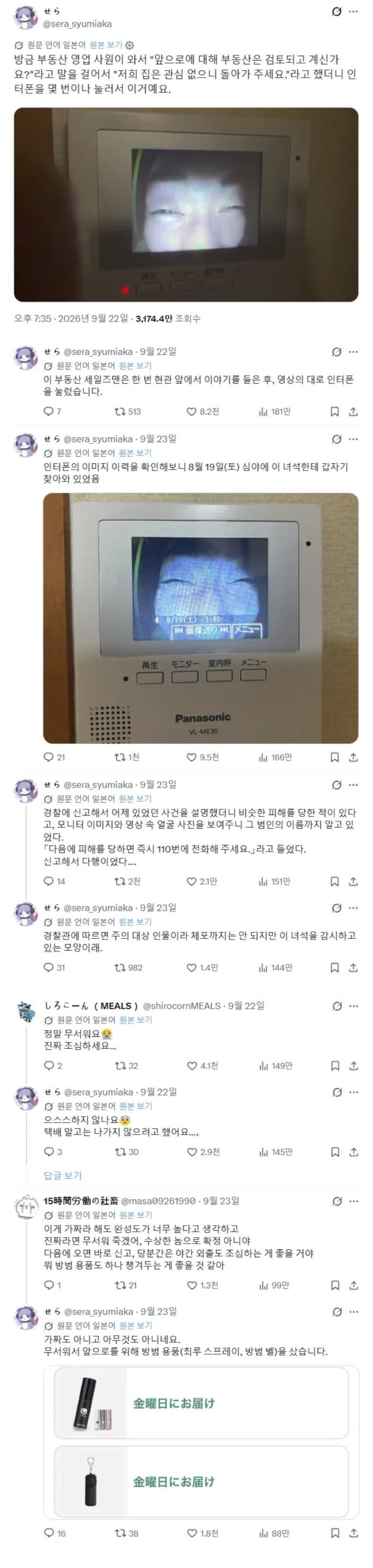Like masa09261990's reply with 1.3천 likes

[x=203, y=1285]
